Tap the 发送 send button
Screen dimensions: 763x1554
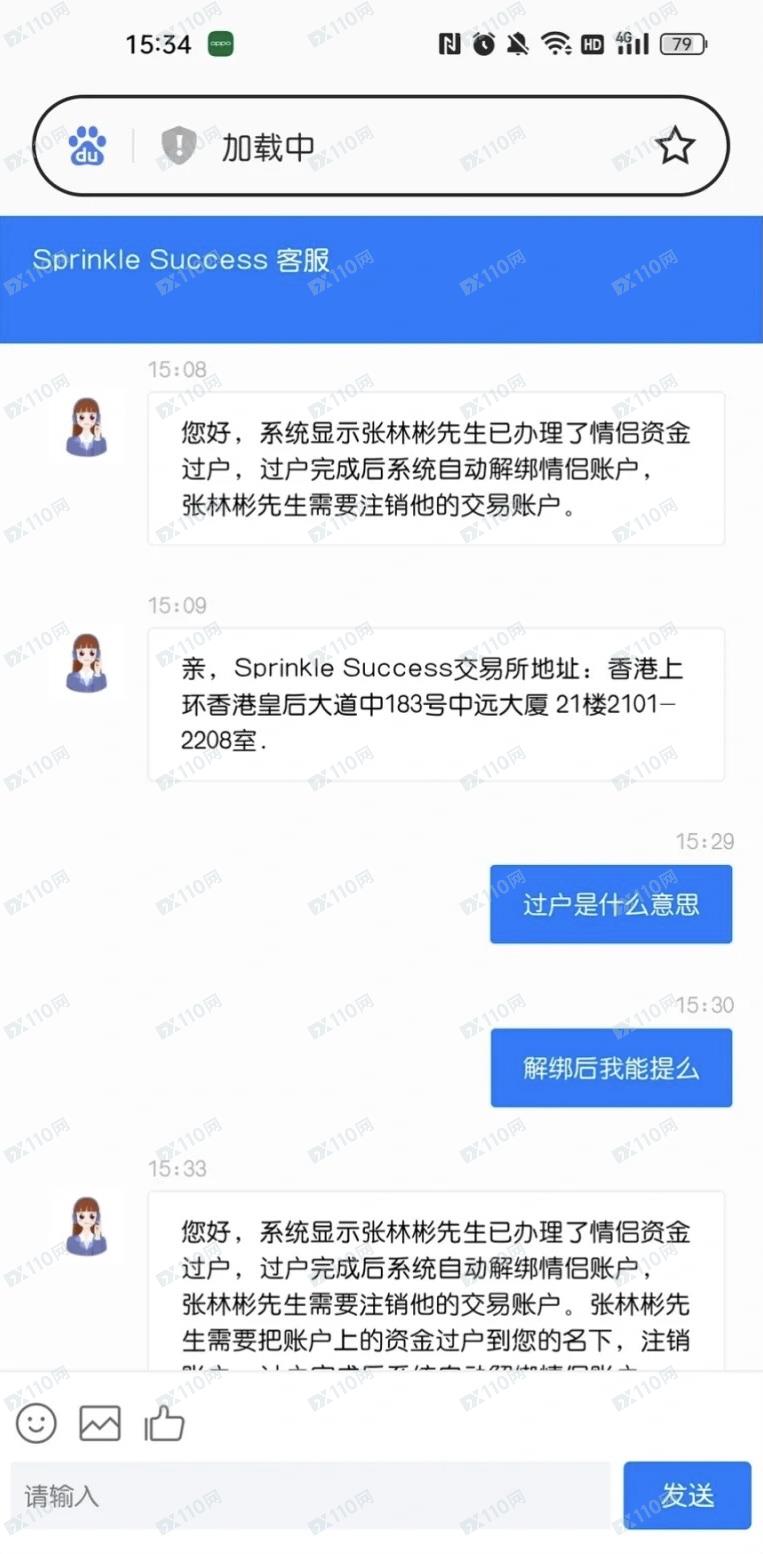tap(687, 1495)
